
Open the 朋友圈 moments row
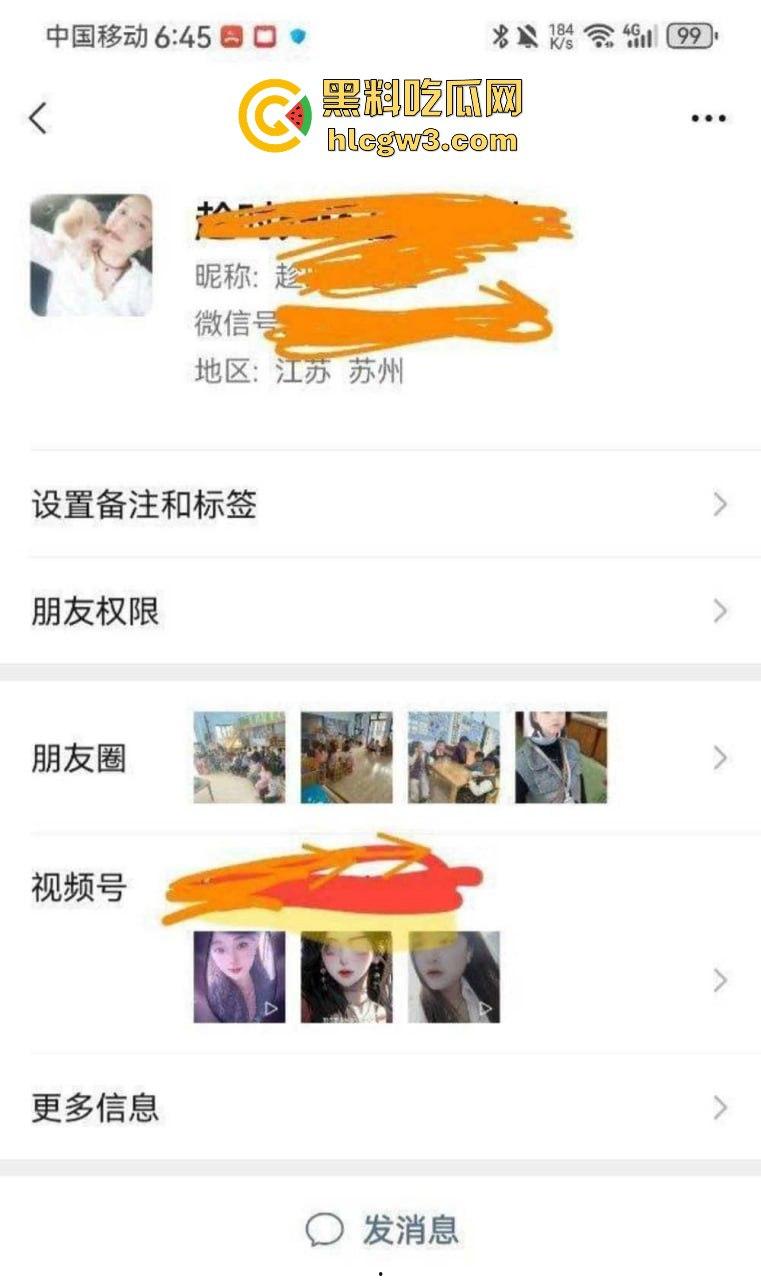(x=380, y=758)
